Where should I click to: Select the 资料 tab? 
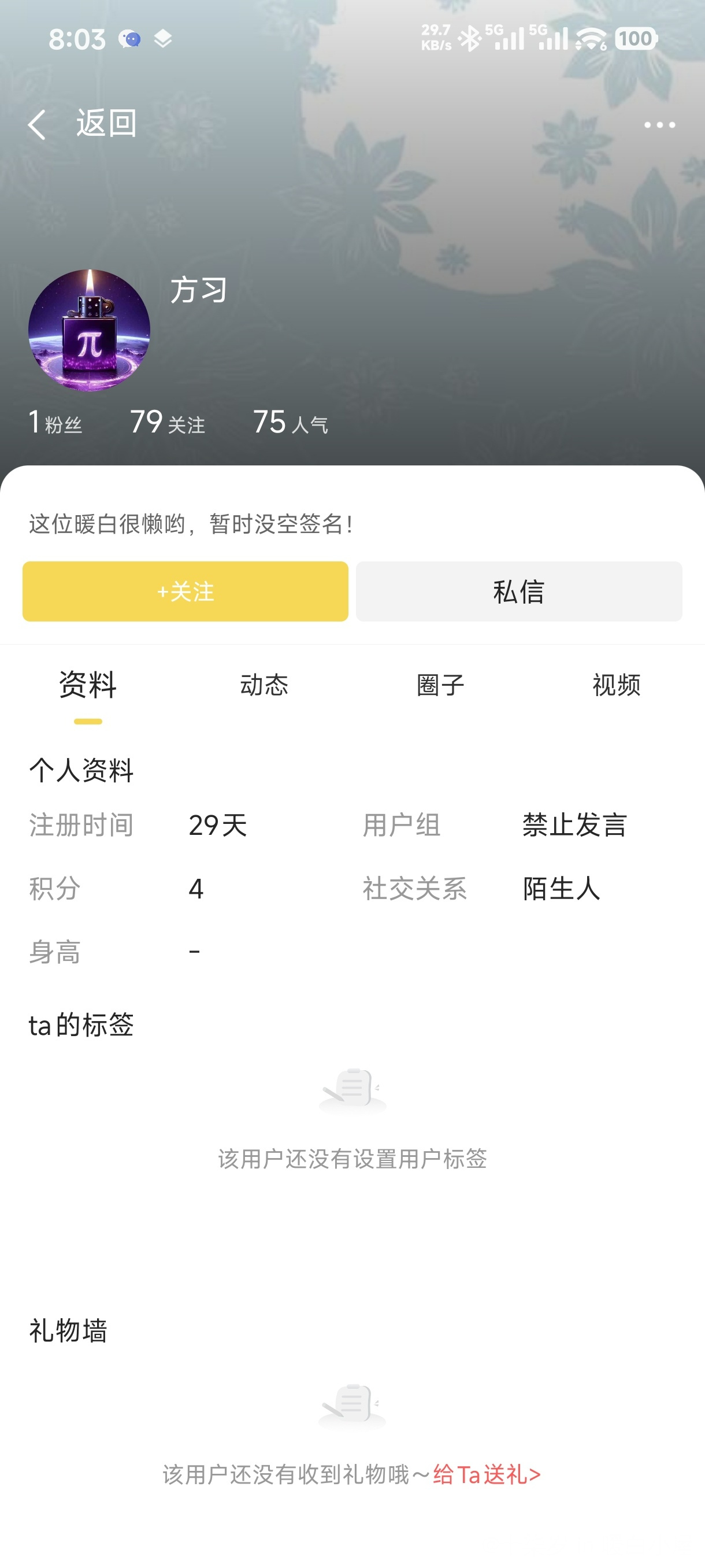[88, 685]
